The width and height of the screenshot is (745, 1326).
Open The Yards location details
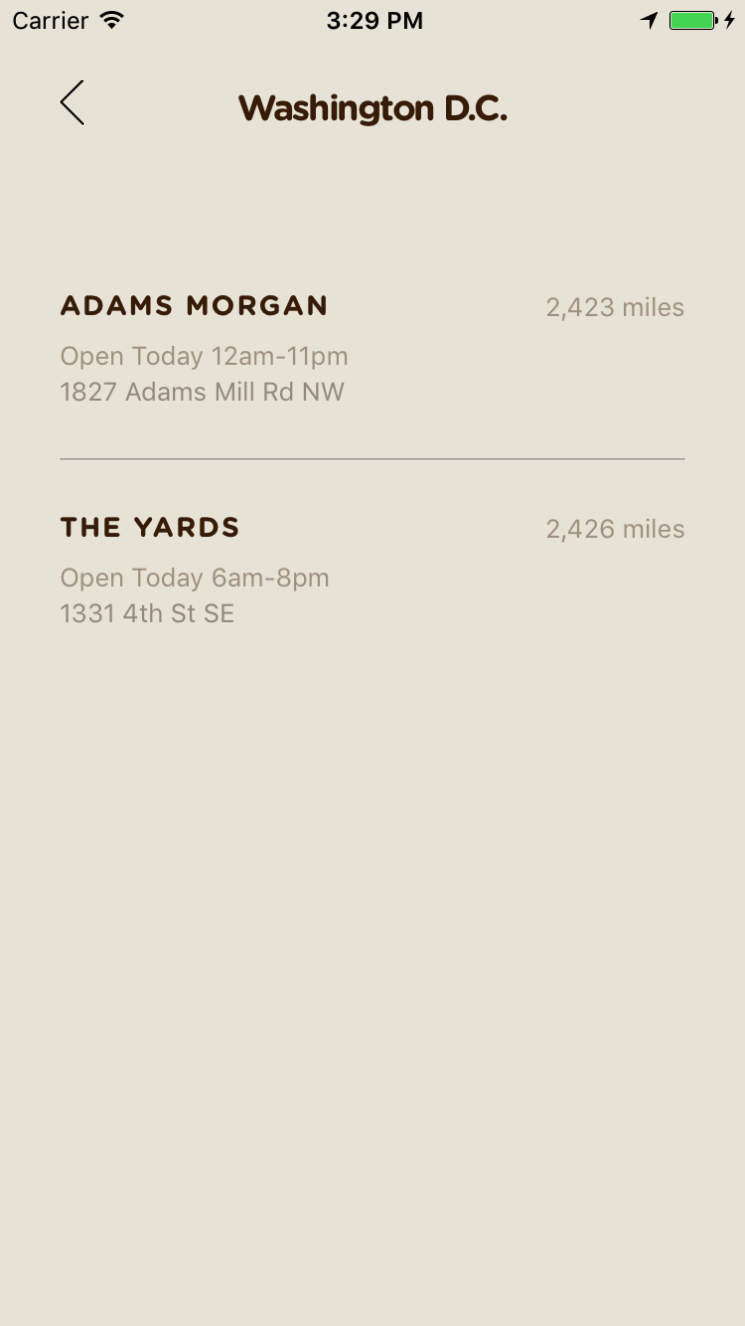point(372,570)
